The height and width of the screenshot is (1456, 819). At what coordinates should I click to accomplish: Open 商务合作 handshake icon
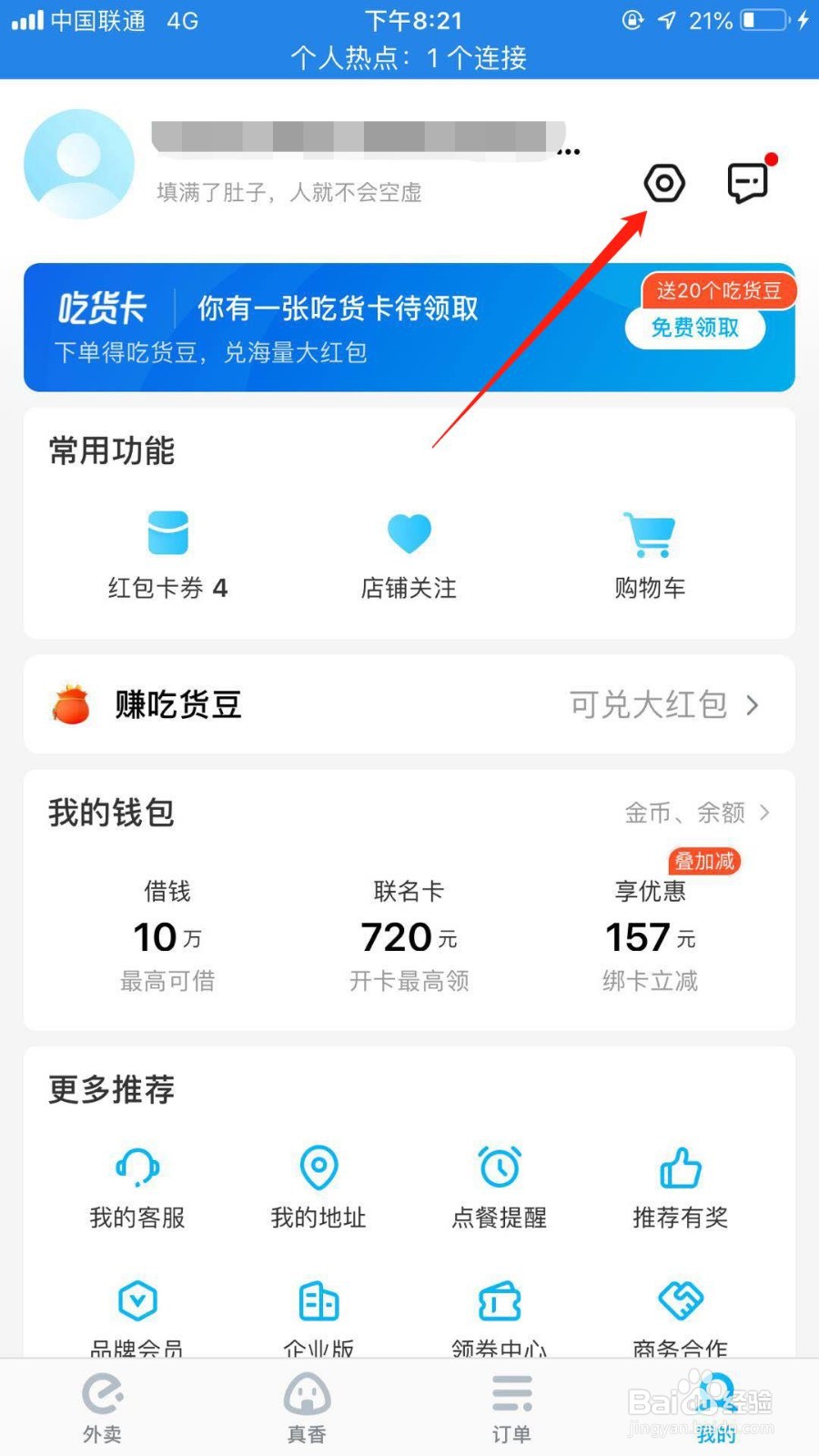point(681,1301)
